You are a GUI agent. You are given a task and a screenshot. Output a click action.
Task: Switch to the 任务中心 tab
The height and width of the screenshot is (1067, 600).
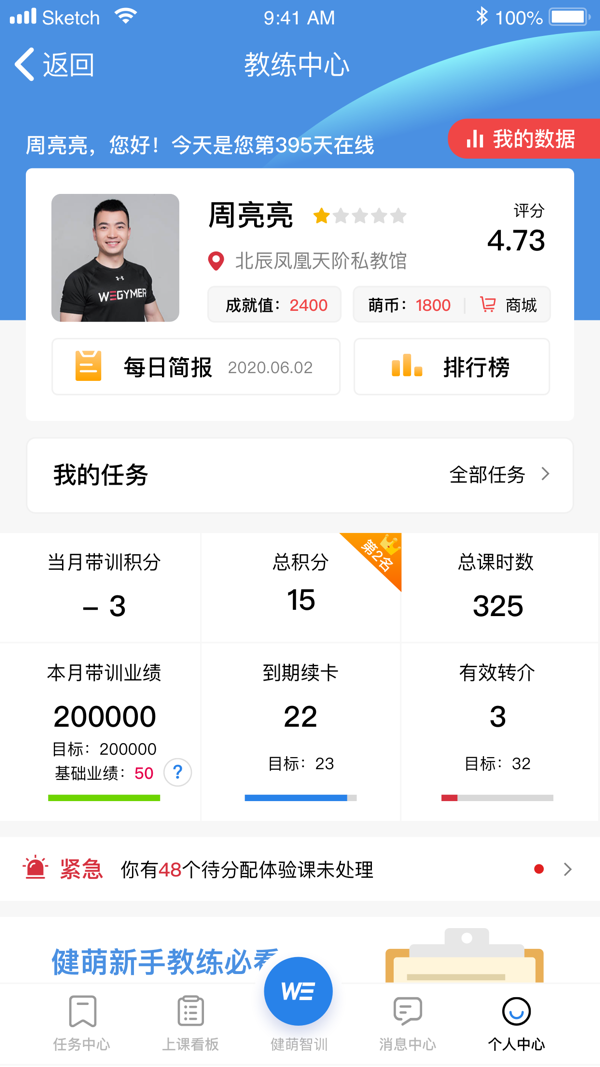coord(82,1023)
